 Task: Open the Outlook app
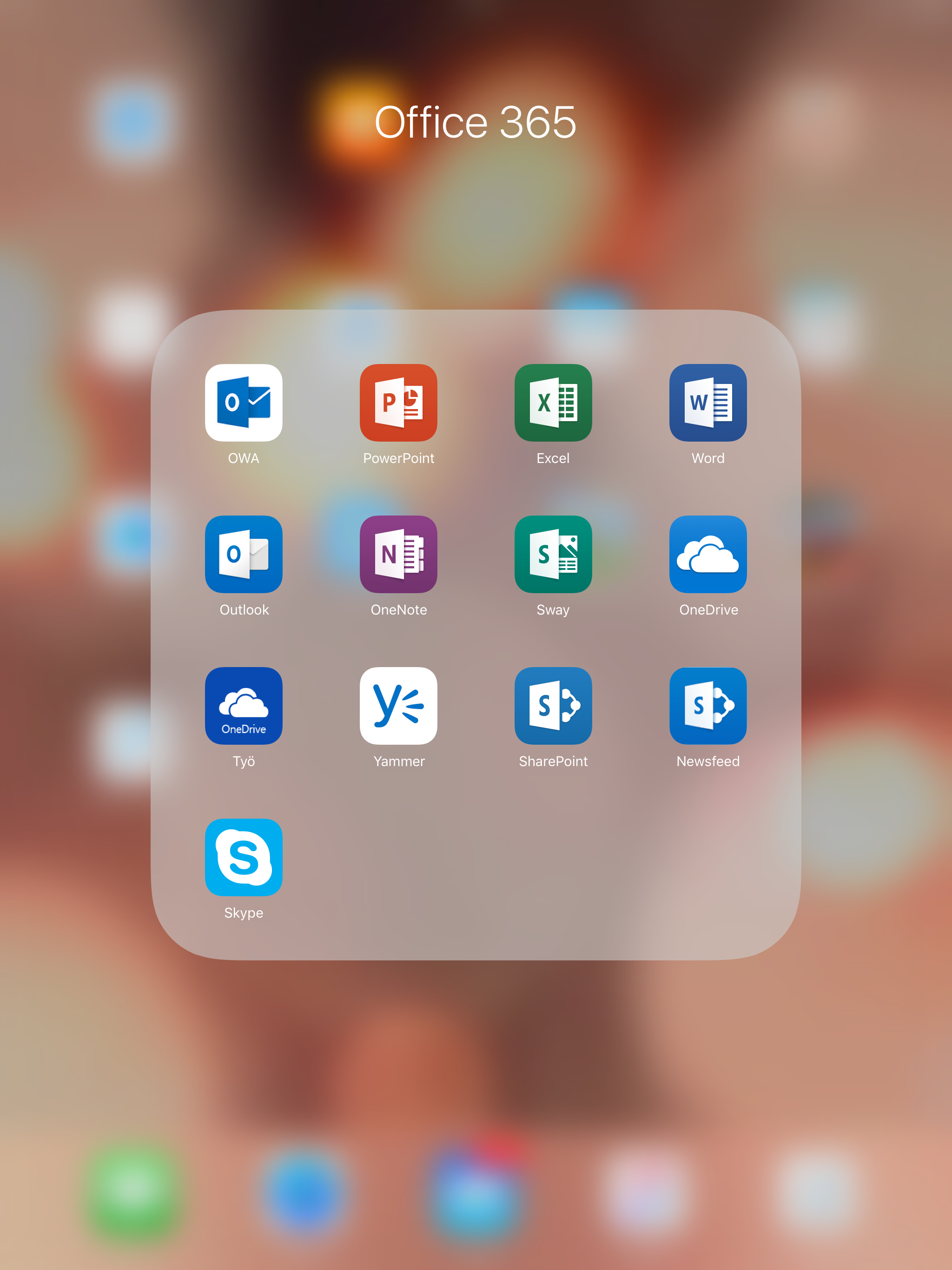(244, 554)
